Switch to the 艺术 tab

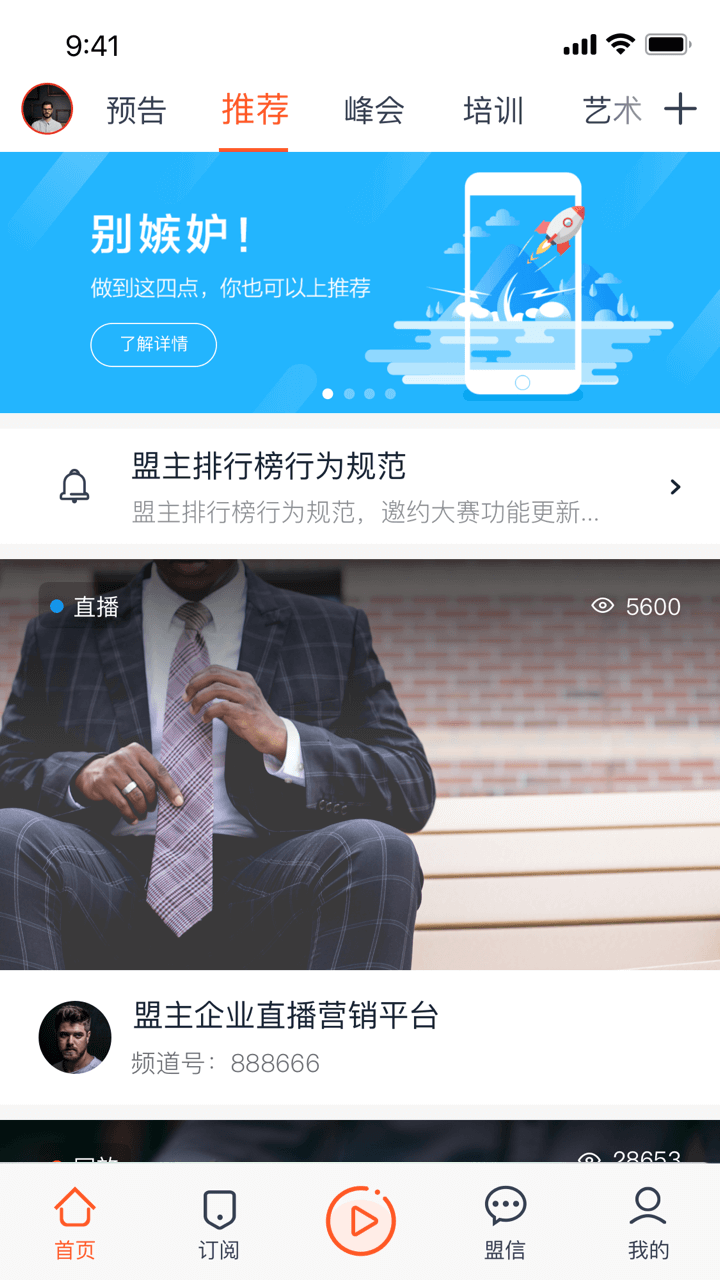(612, 110)
